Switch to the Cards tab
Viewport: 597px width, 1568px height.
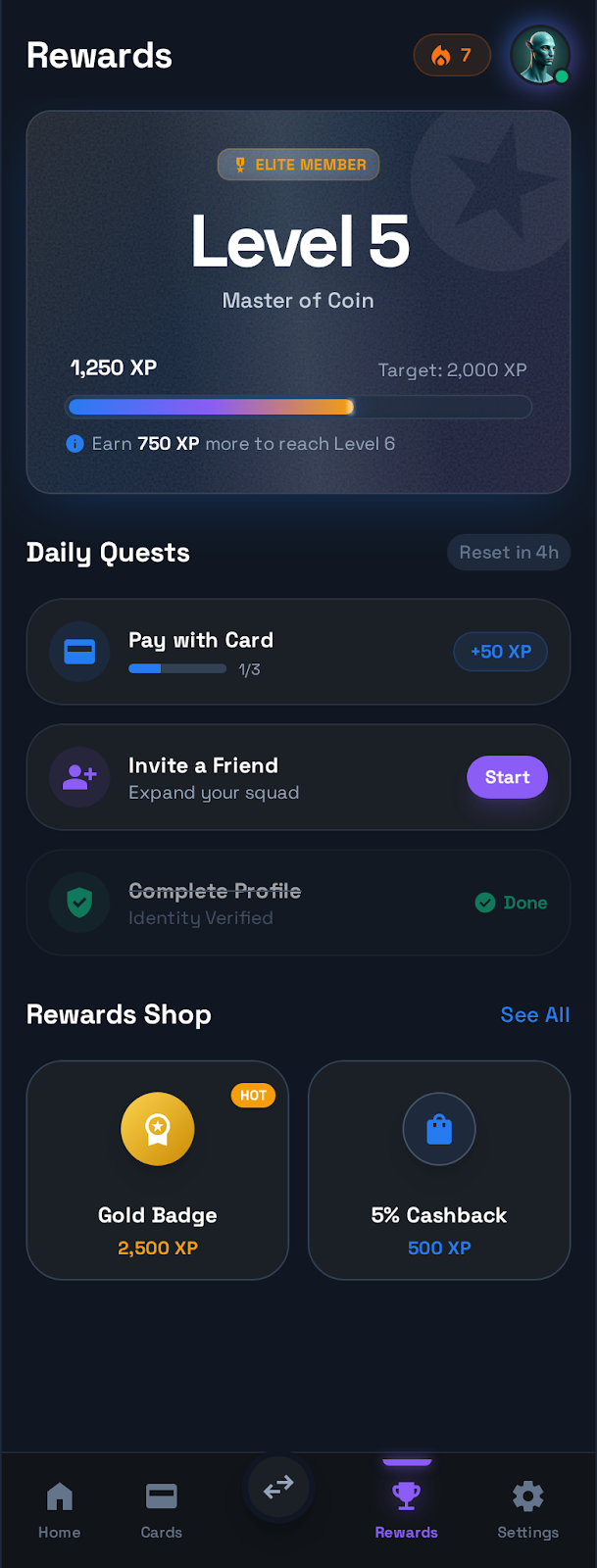161,1510
